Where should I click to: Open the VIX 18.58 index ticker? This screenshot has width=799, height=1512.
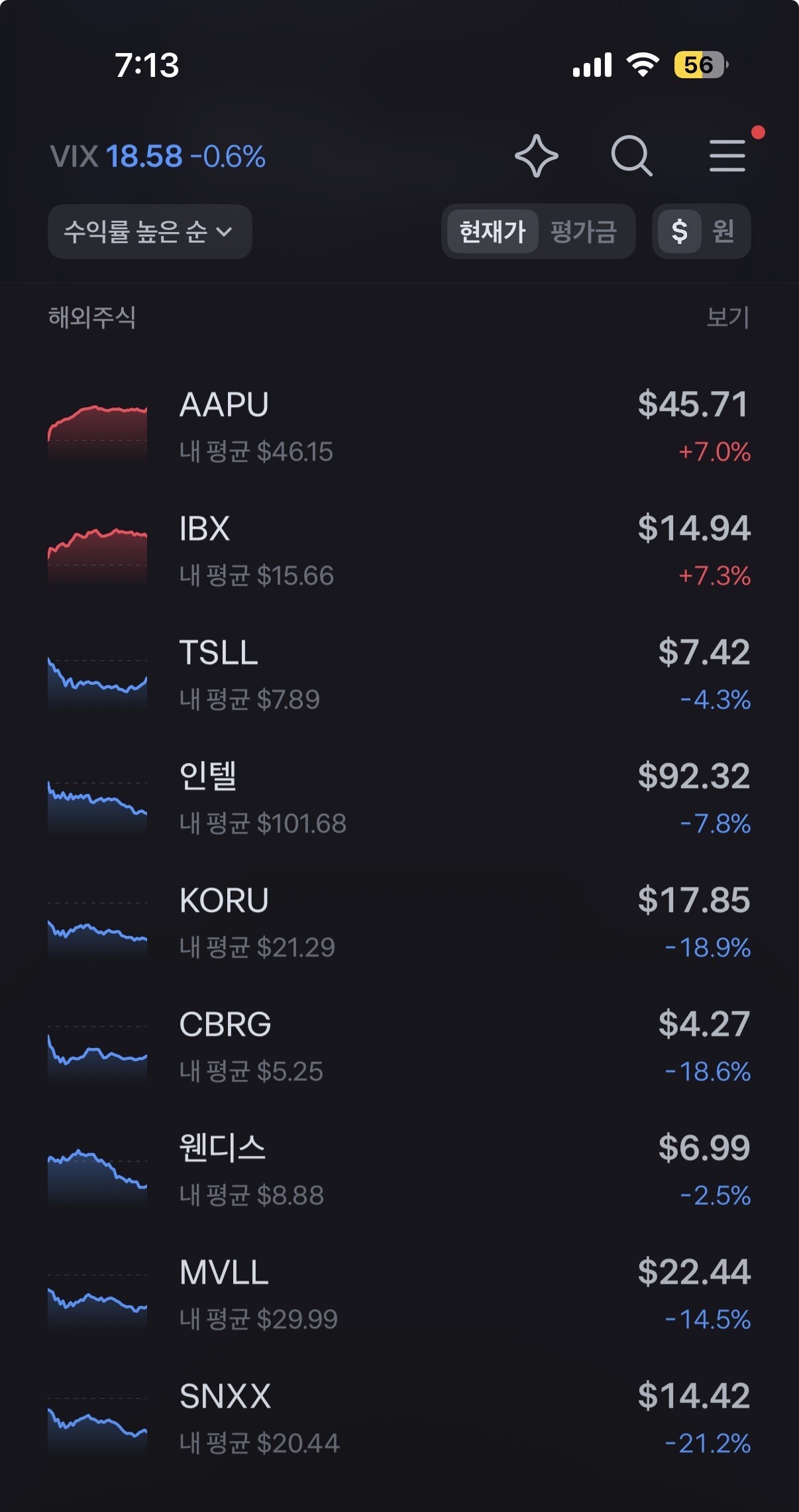tap(158, 157)
